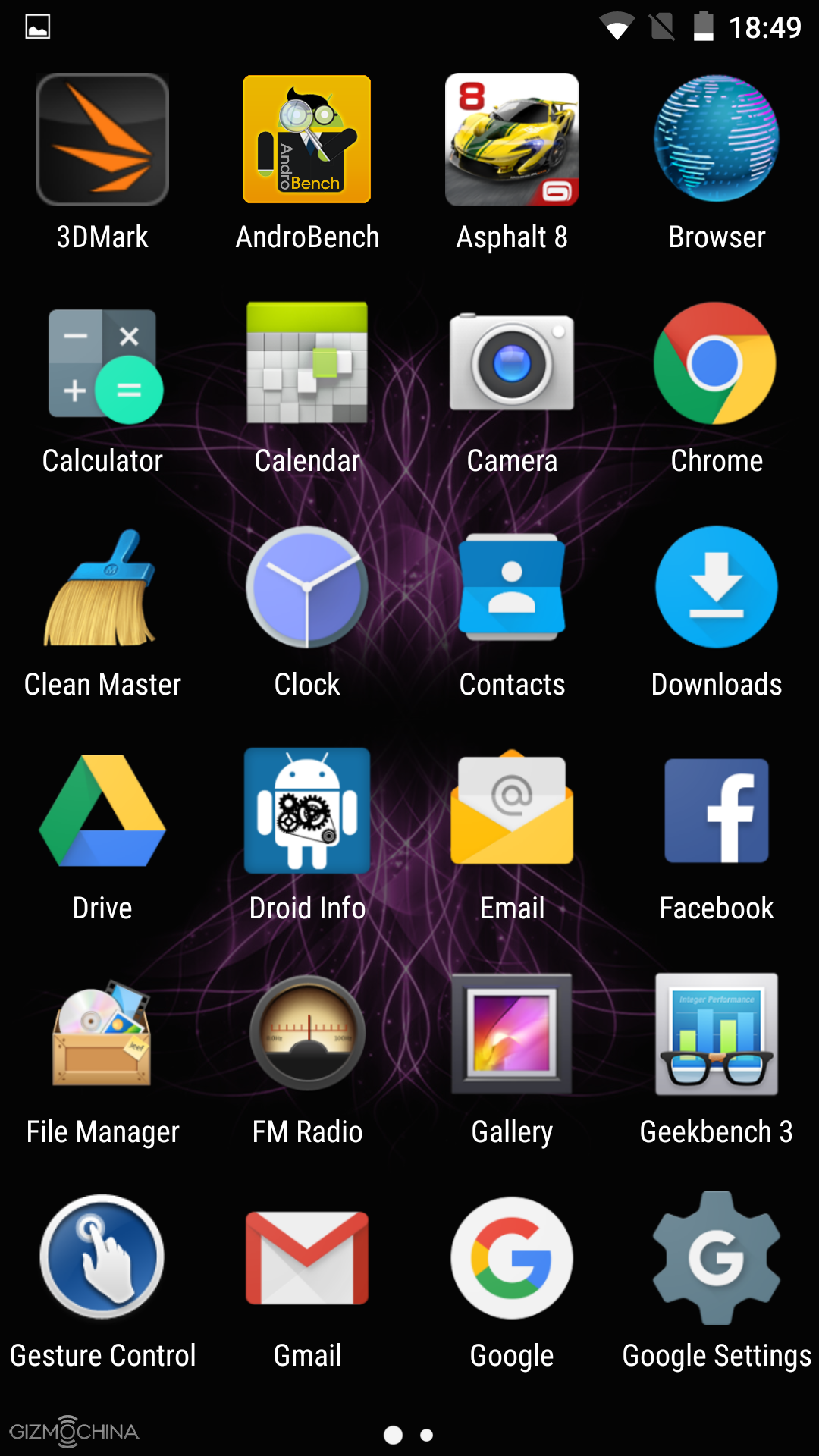Open Calculator

[x=102, y=364]
